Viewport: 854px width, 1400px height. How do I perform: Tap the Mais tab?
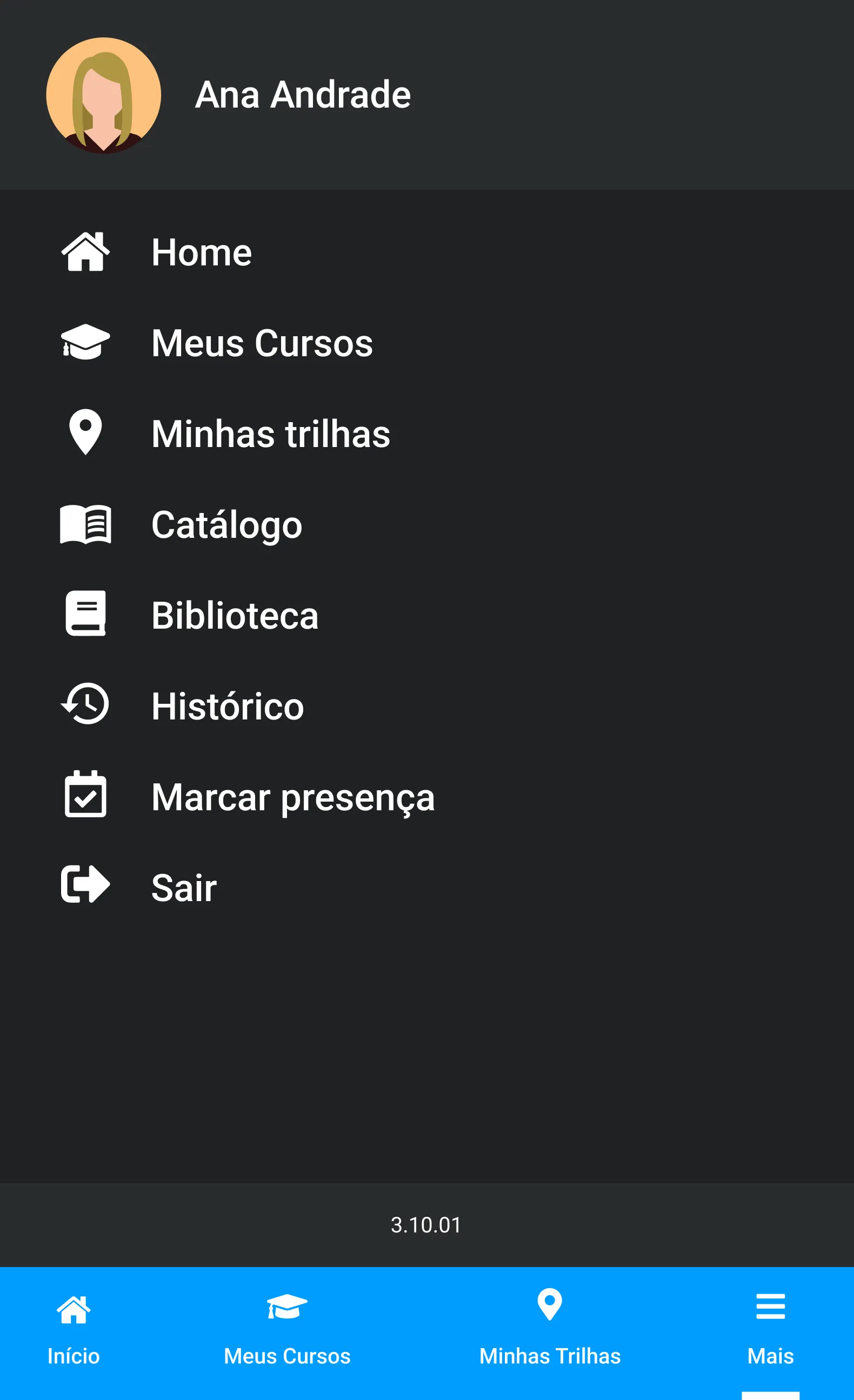[770, 1330]
